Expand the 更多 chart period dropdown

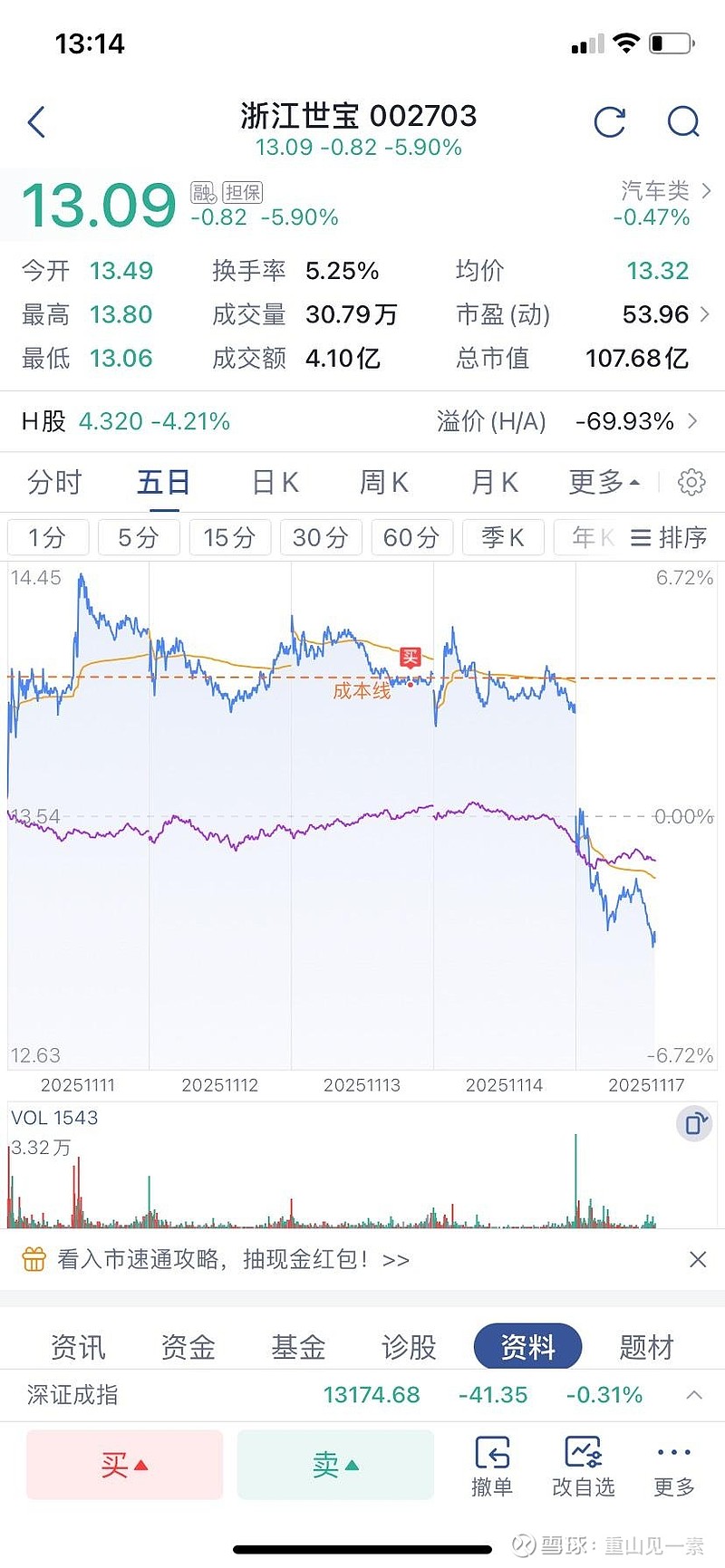click(x=604, y=483)
